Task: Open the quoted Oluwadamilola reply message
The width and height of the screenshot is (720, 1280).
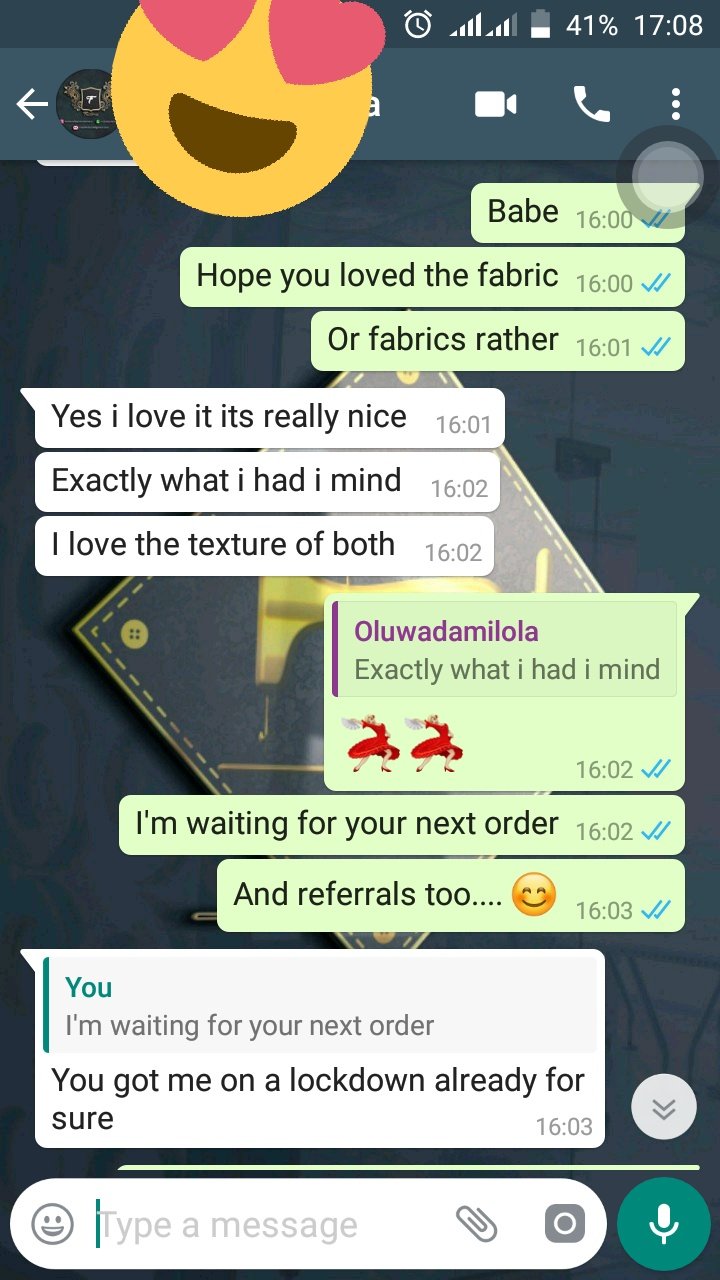Action: point(506,650)
